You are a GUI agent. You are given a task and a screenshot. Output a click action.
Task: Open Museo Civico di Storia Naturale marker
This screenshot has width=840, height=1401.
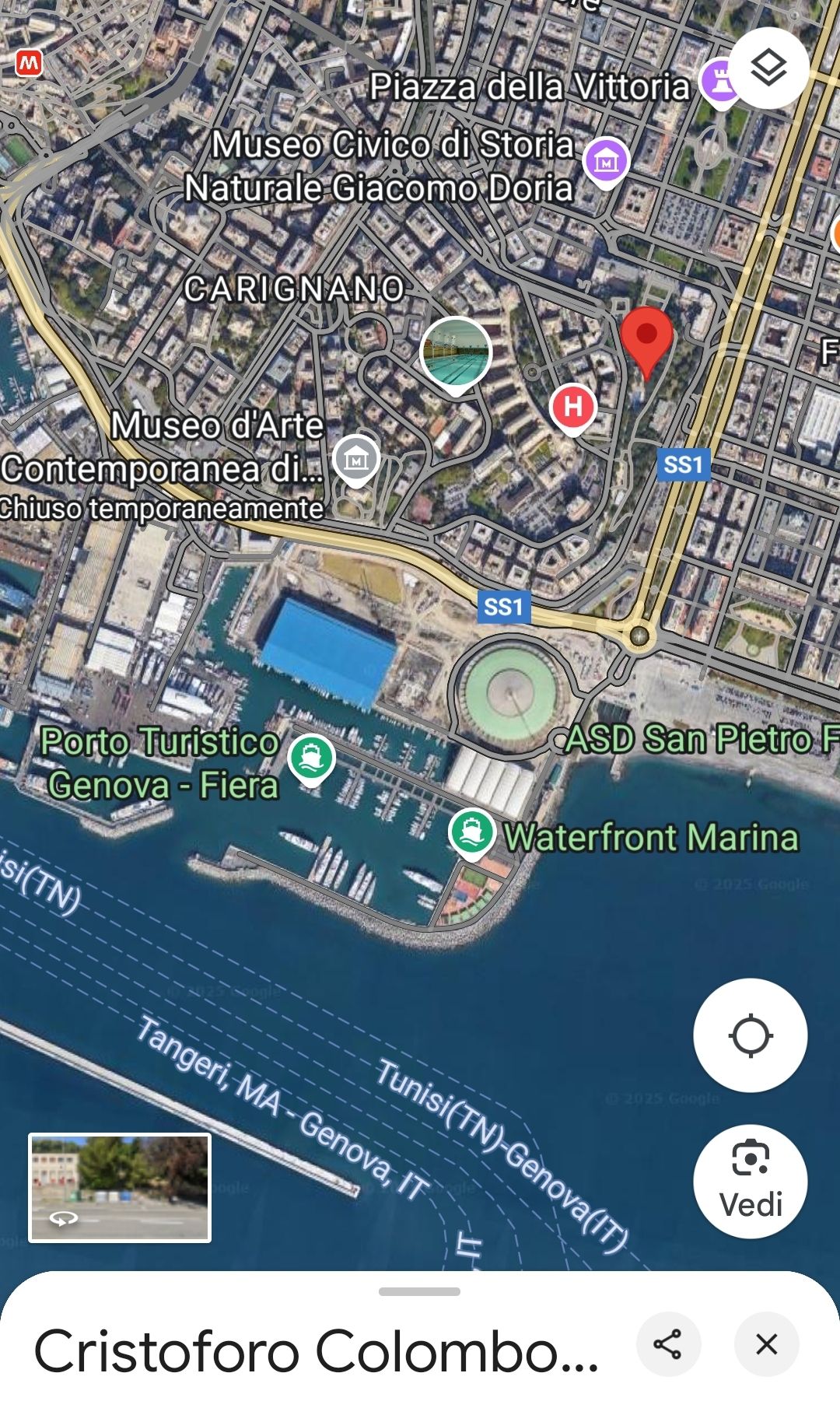(606, 161)
